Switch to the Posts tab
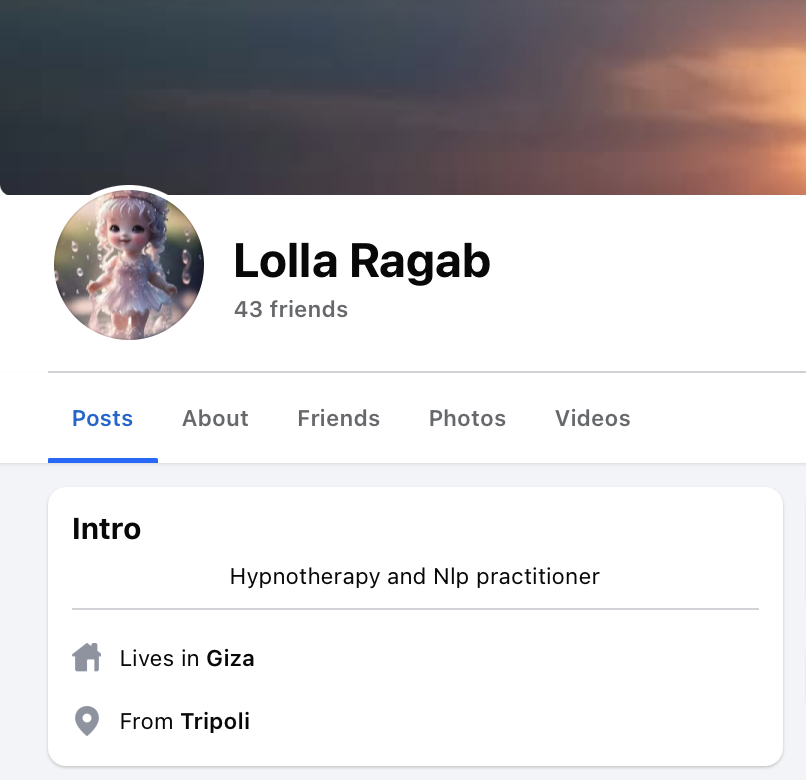Viewport: 806px width, 780px height. (x=102, y=418)
